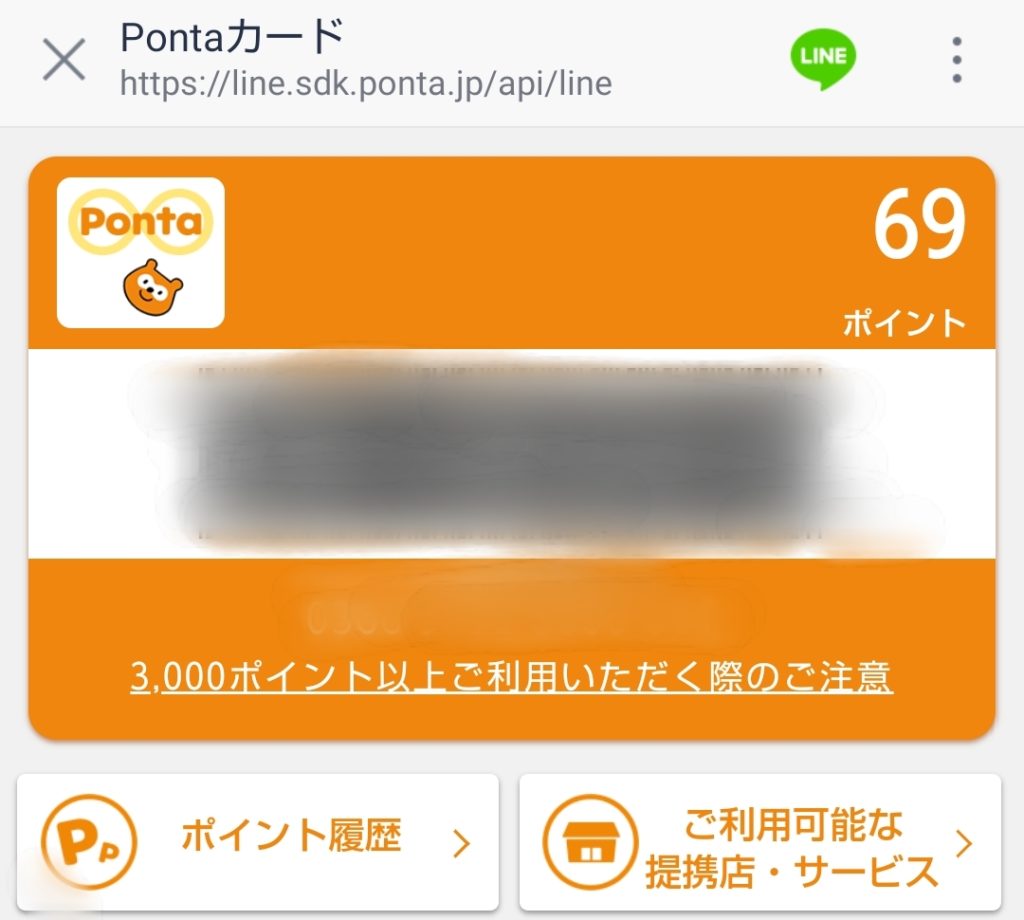View ポイント履歴 point history
Screen dimensions: 1024x920
click(257, 841)
